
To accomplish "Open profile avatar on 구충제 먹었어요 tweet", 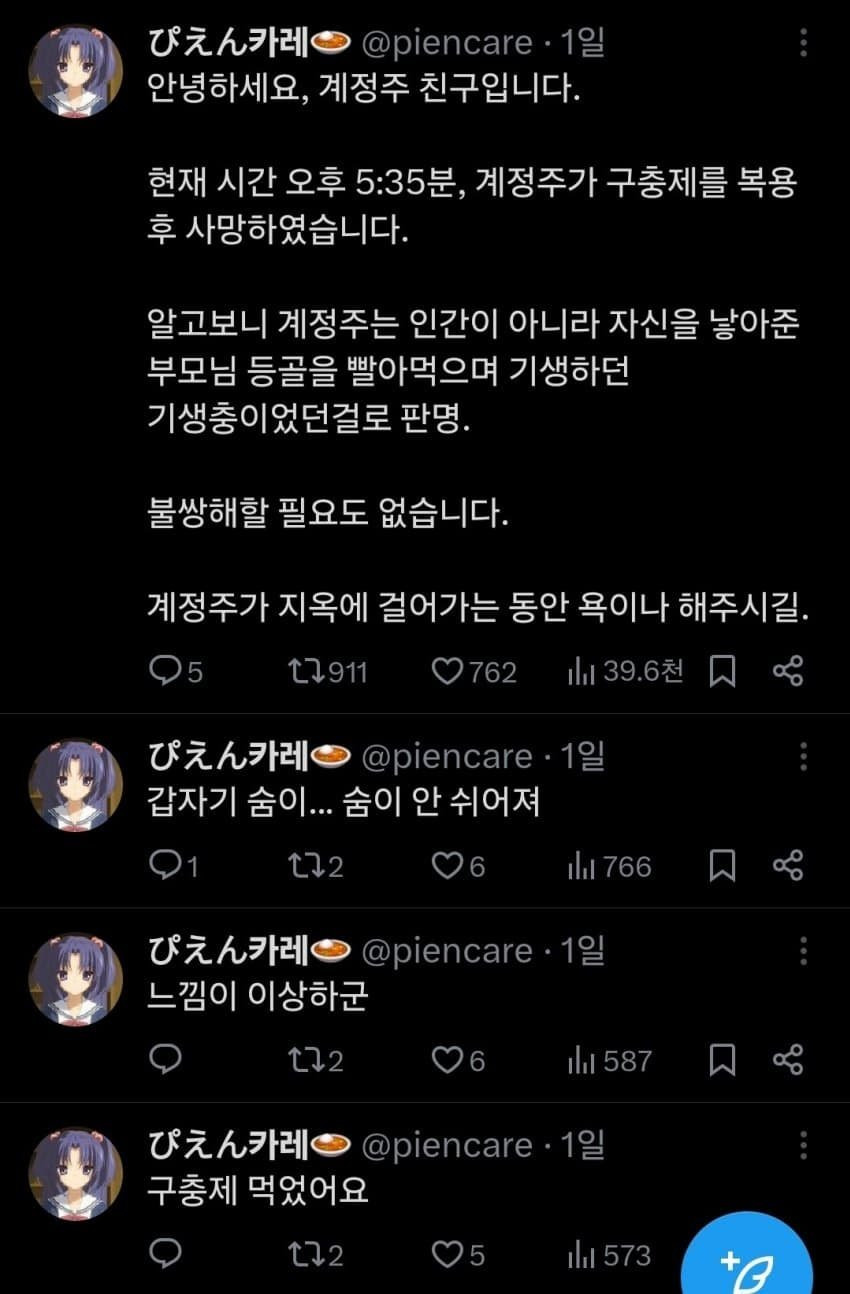I will [76, 1176].
